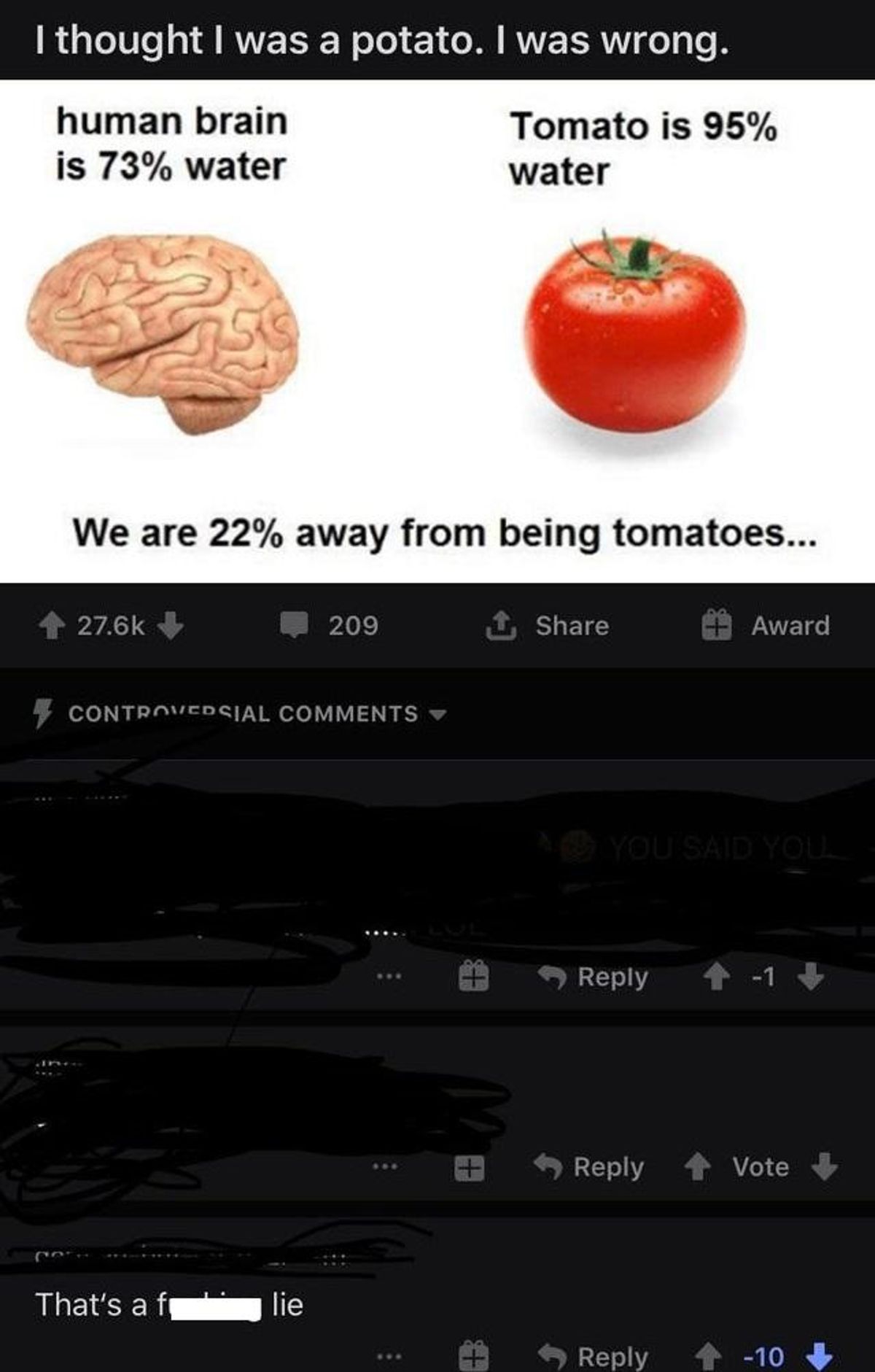Screen dimensions: 875x1372
Task: Downvote the comment showing Vote
Action: [825, 1166]
